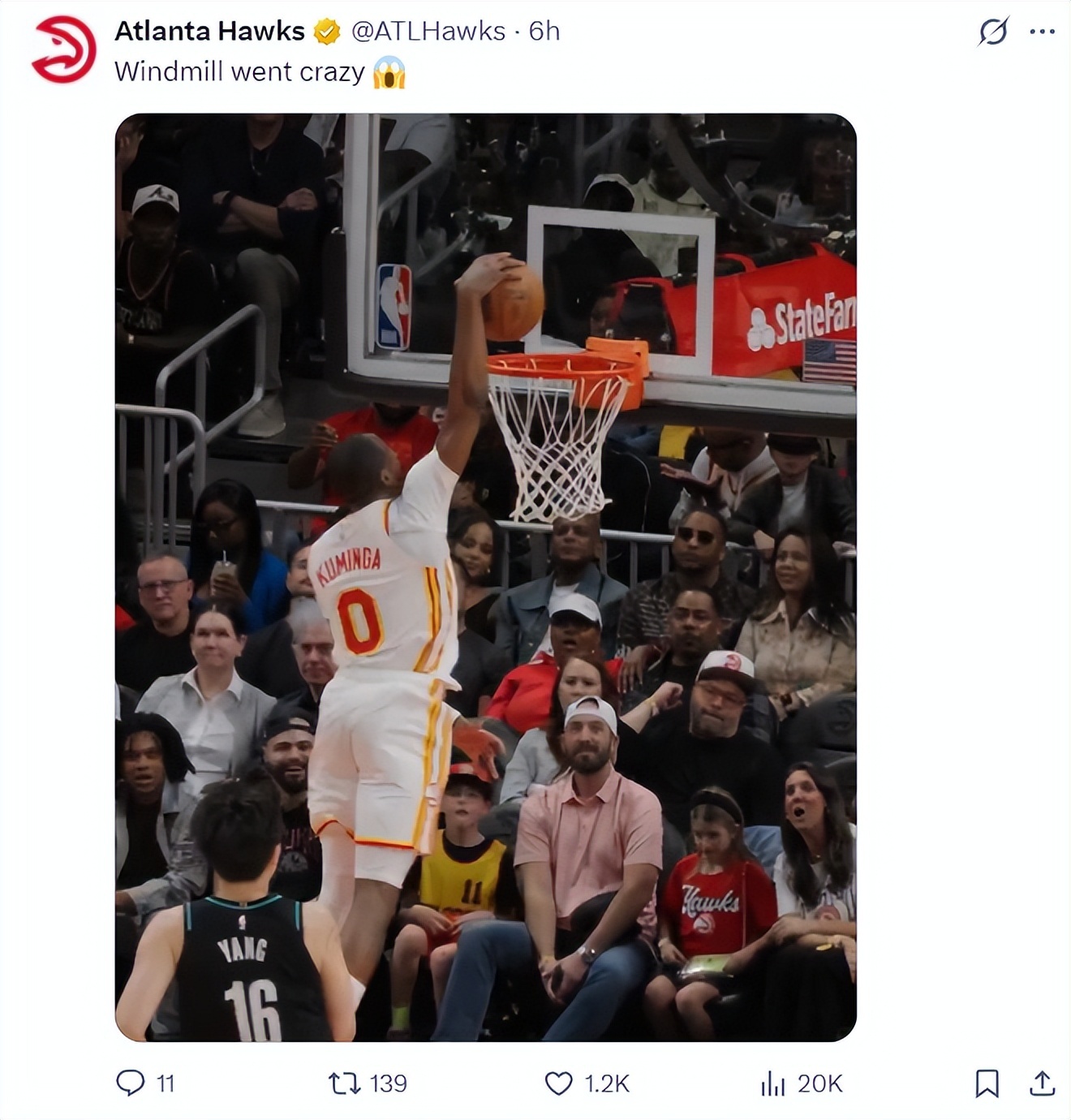
Task: Share the Hawks post
Action: click(1042, 1083)
